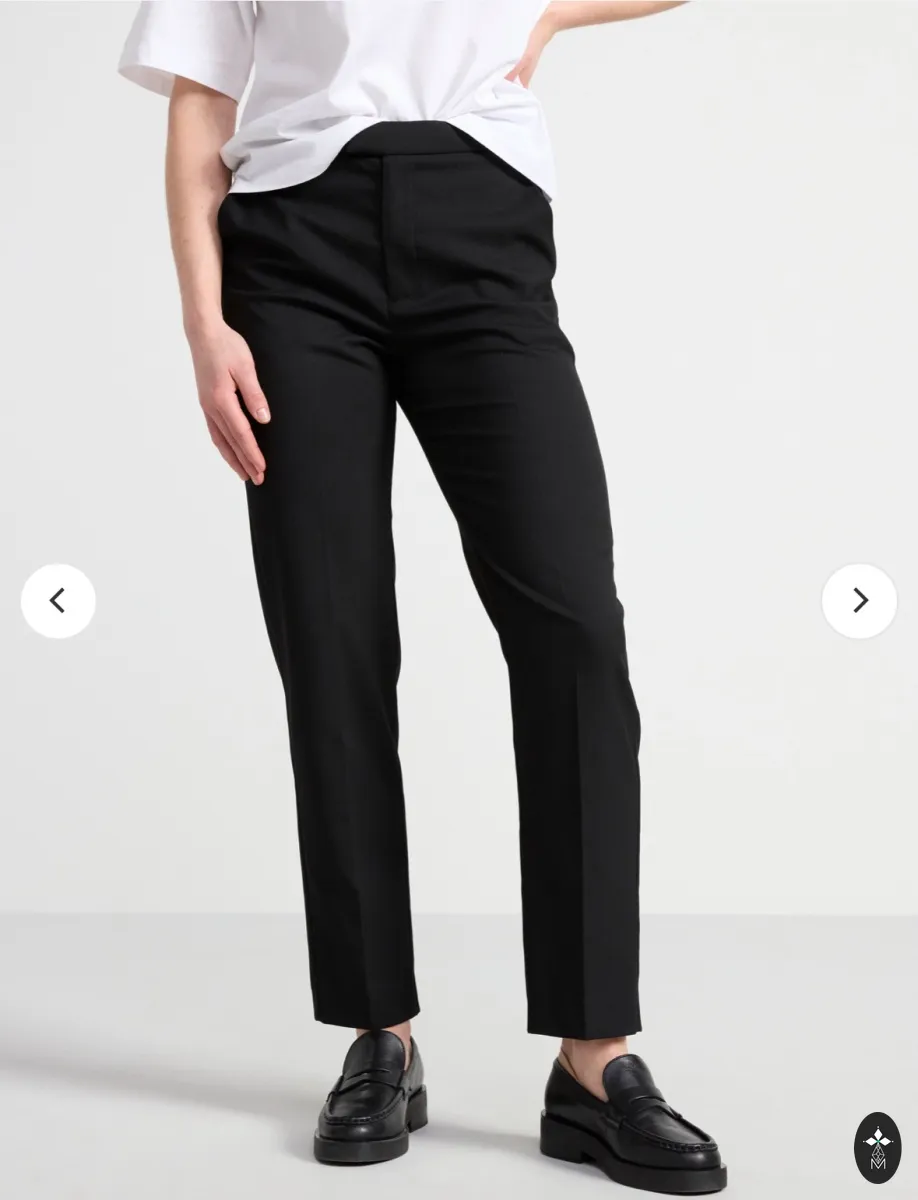
Task: Show the next product photo
Action: click(x=859, y=601)
